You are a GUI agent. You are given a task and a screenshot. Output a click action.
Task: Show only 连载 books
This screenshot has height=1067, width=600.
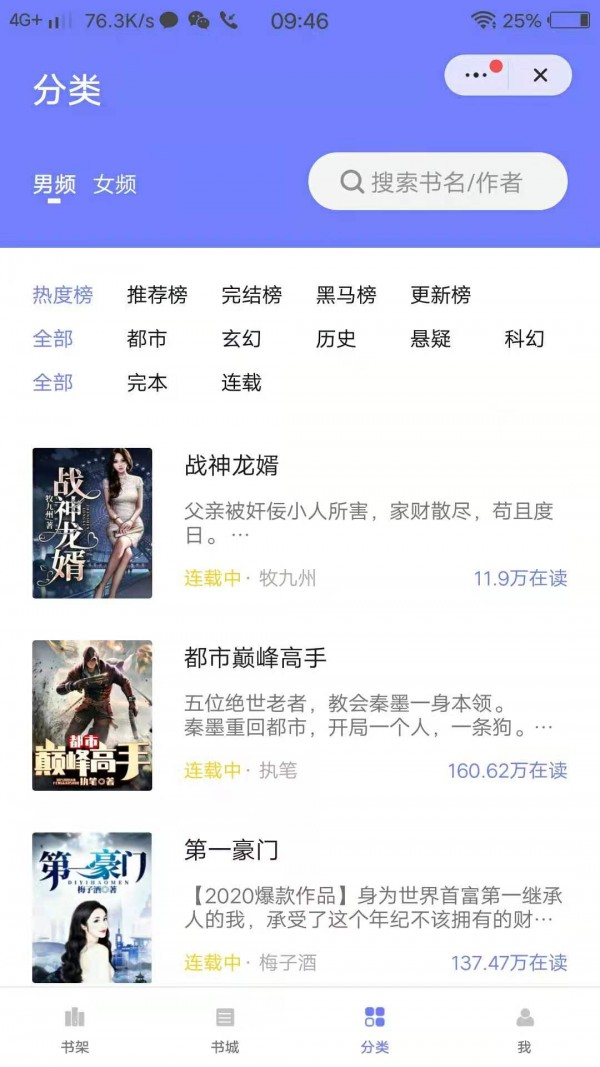(x=241, y=382)
